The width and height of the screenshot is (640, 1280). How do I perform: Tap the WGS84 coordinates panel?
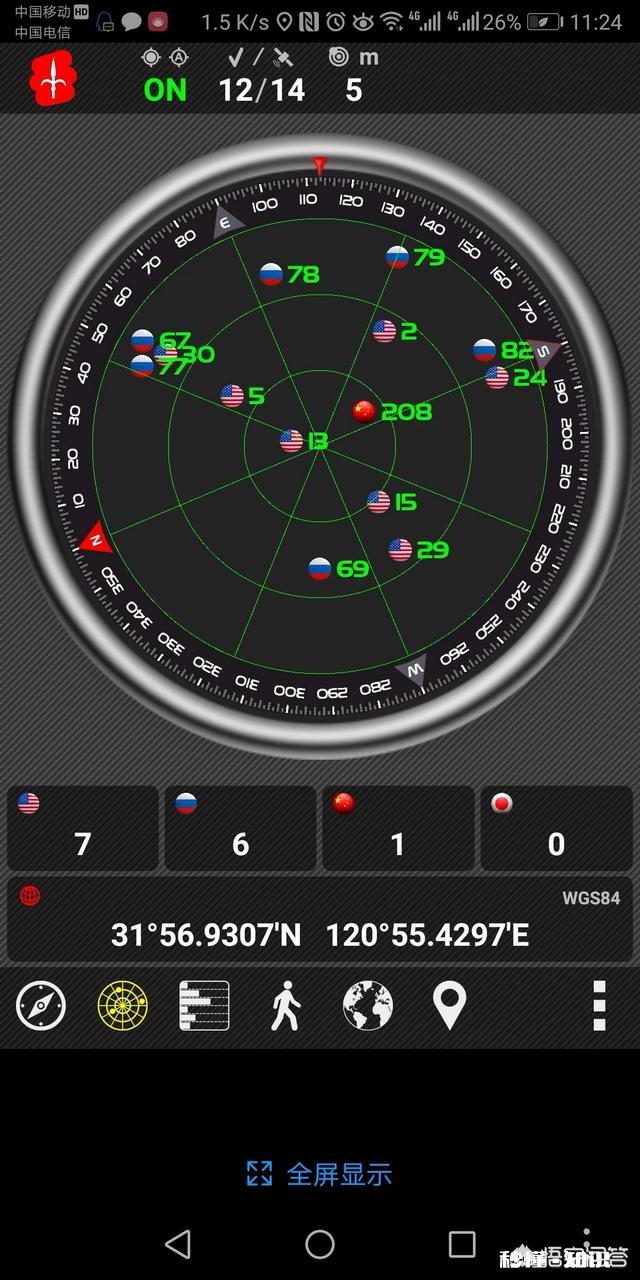(320, 920)
